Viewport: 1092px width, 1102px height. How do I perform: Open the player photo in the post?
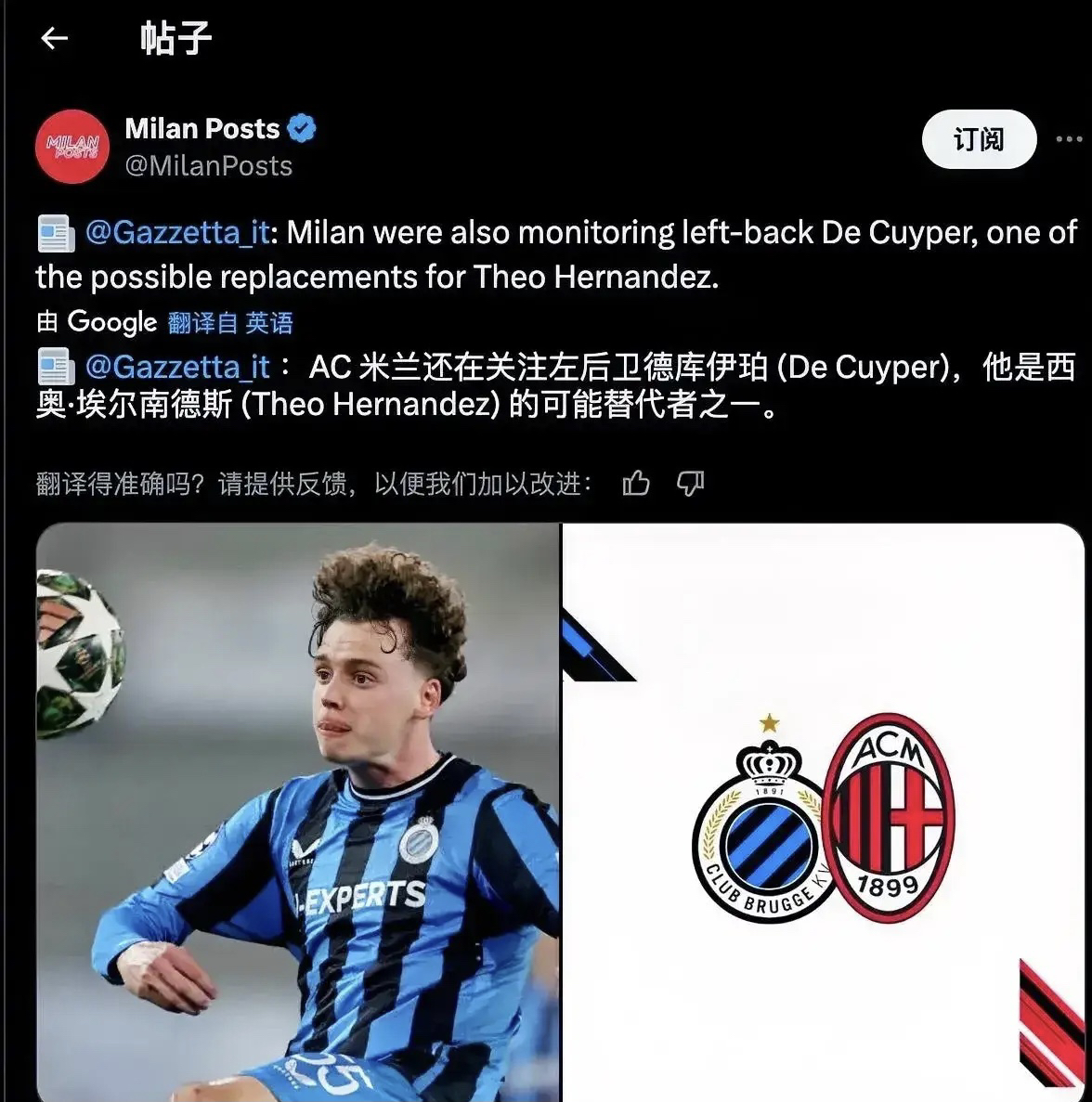297,812
